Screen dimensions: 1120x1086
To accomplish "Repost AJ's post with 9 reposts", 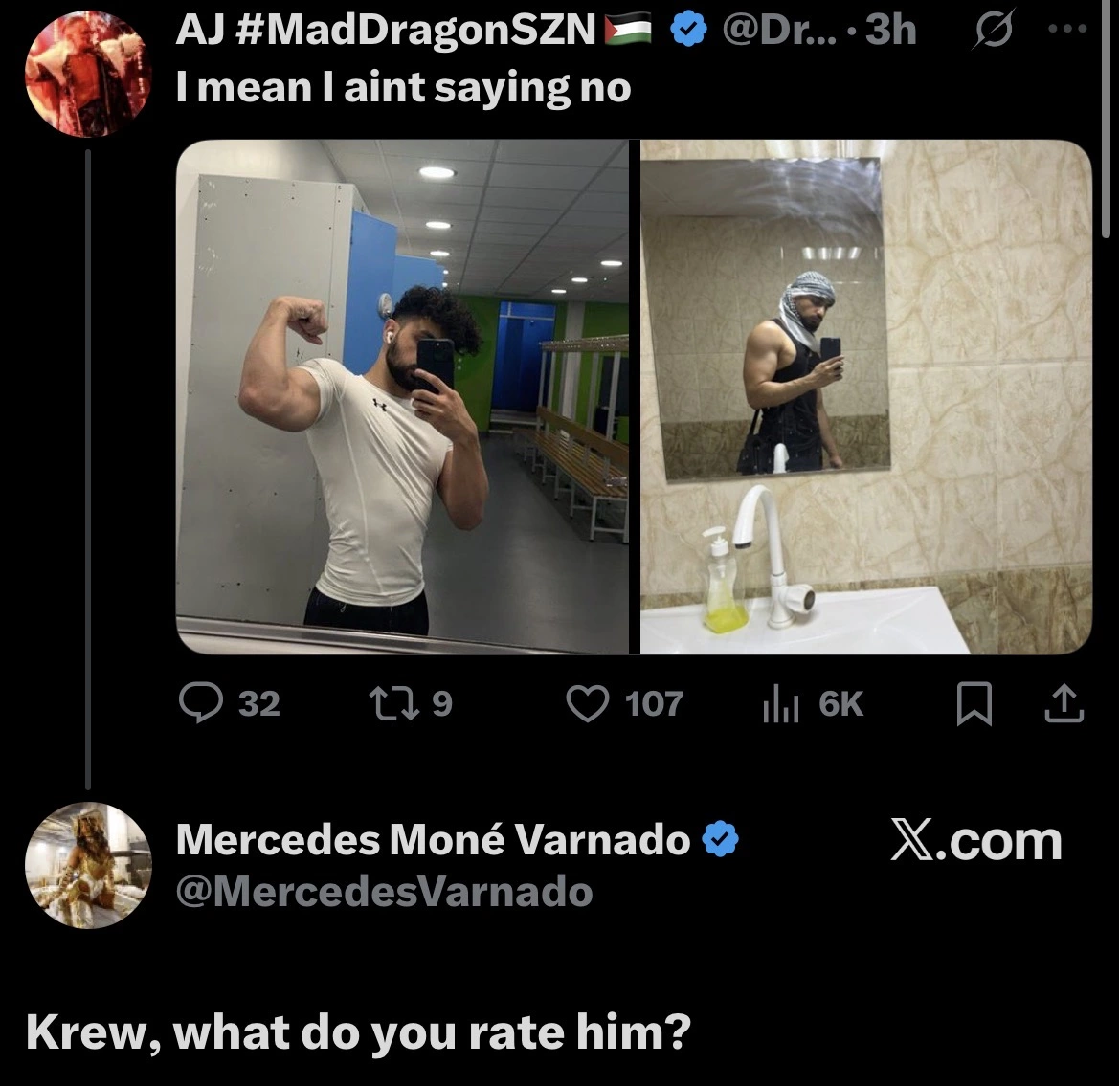I will pyautogui.click(x=410, y=703).
